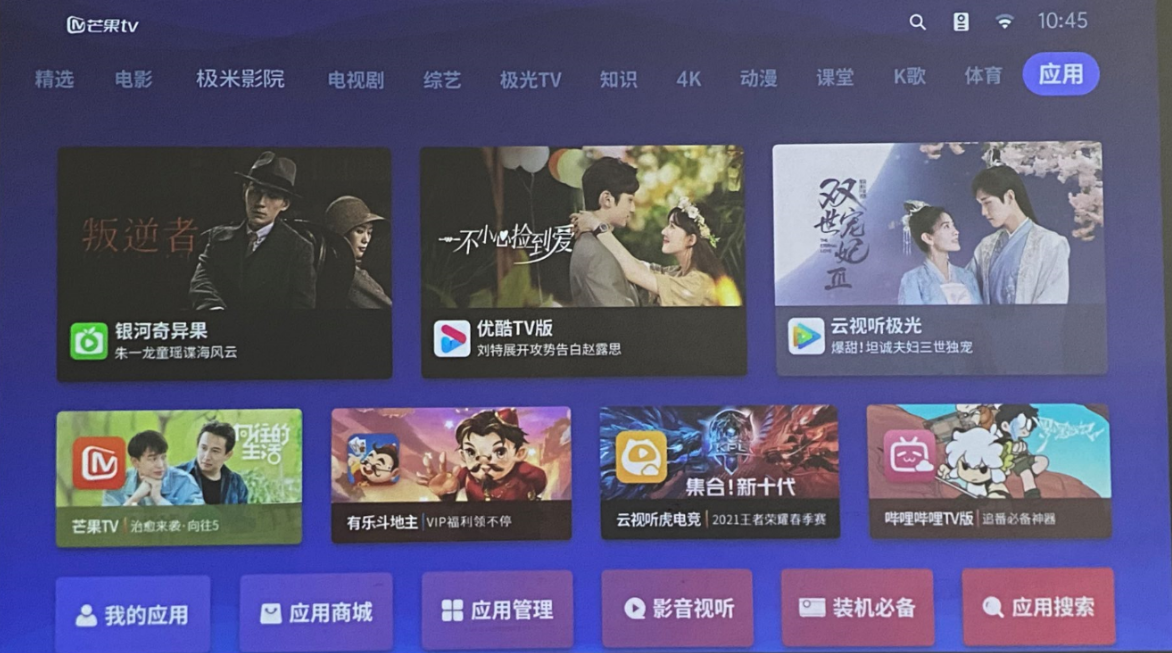Launch the 优酷TV版 app card

(x=583, y=262)
